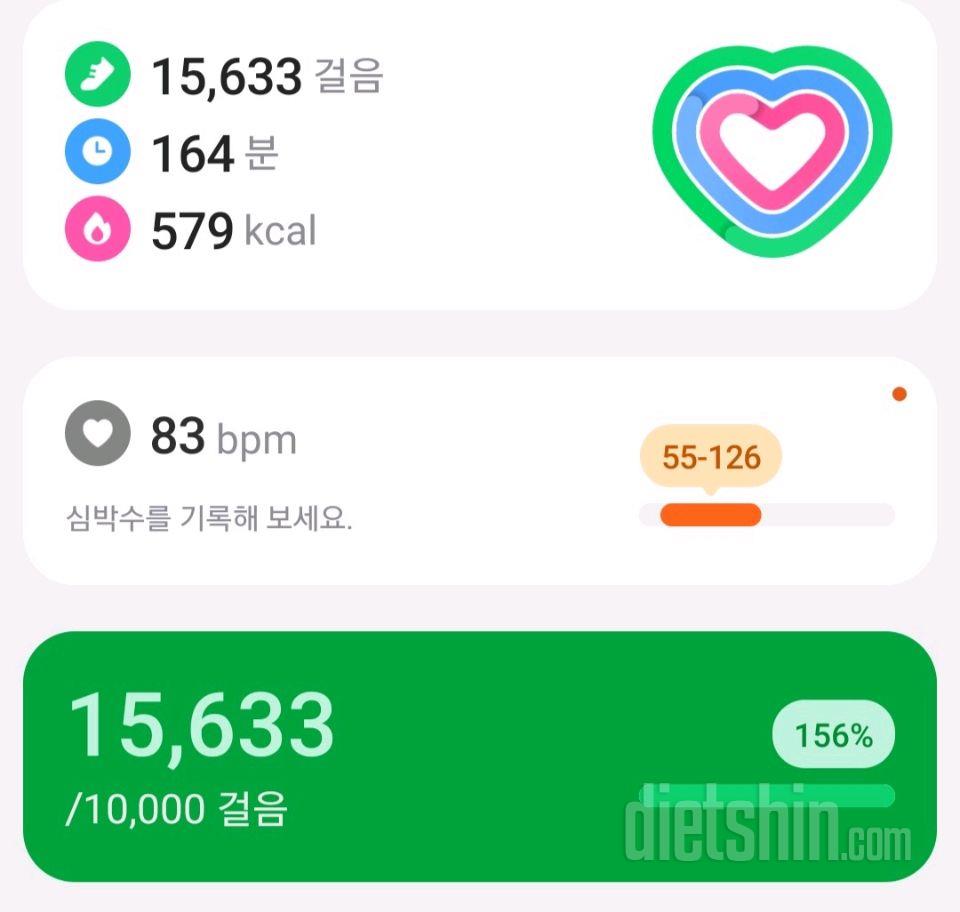Open the 15,633 steps goal card
Viewport: 960px width, 912px height.
pyautogui.click(x=480, y=756)
